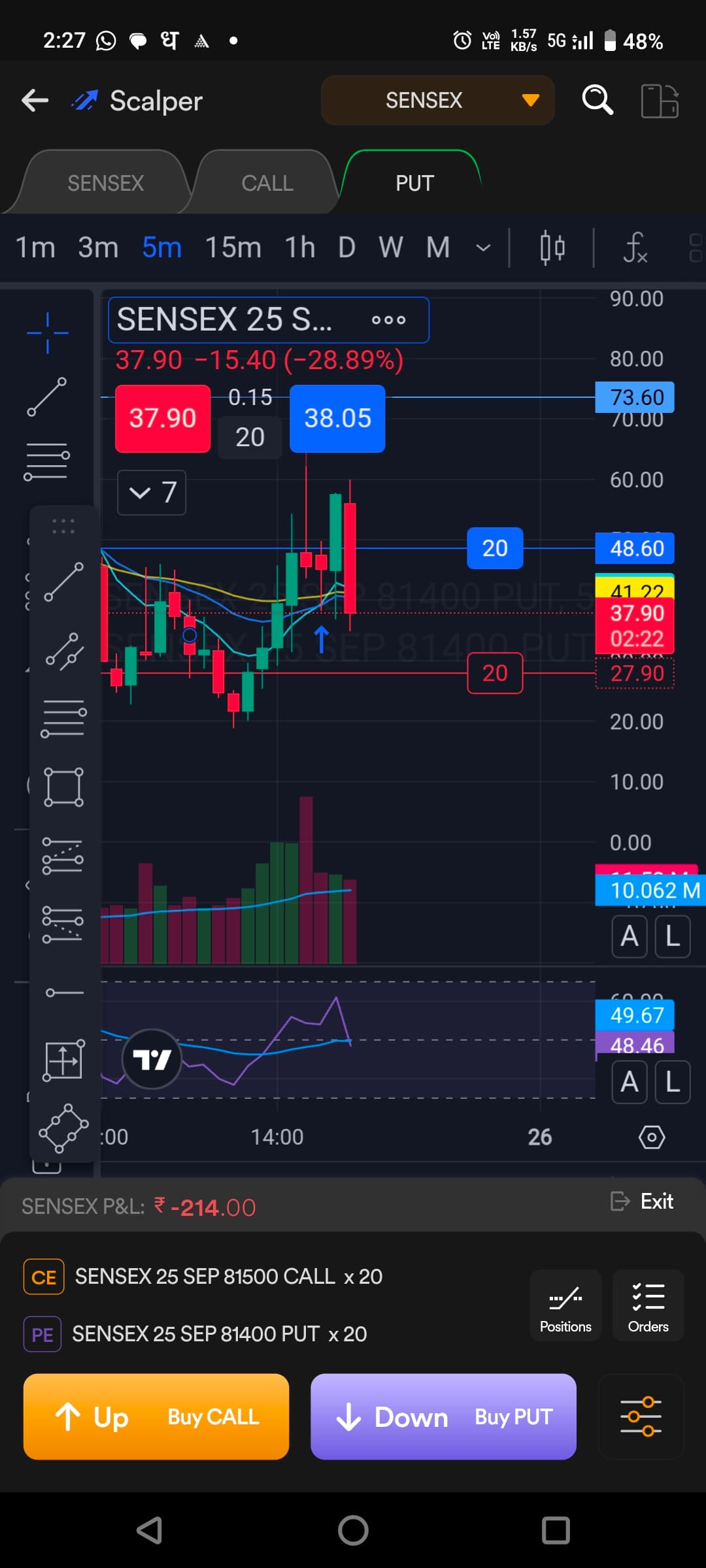
Task: Select the 1h timeframe
Action: (299, 248)
